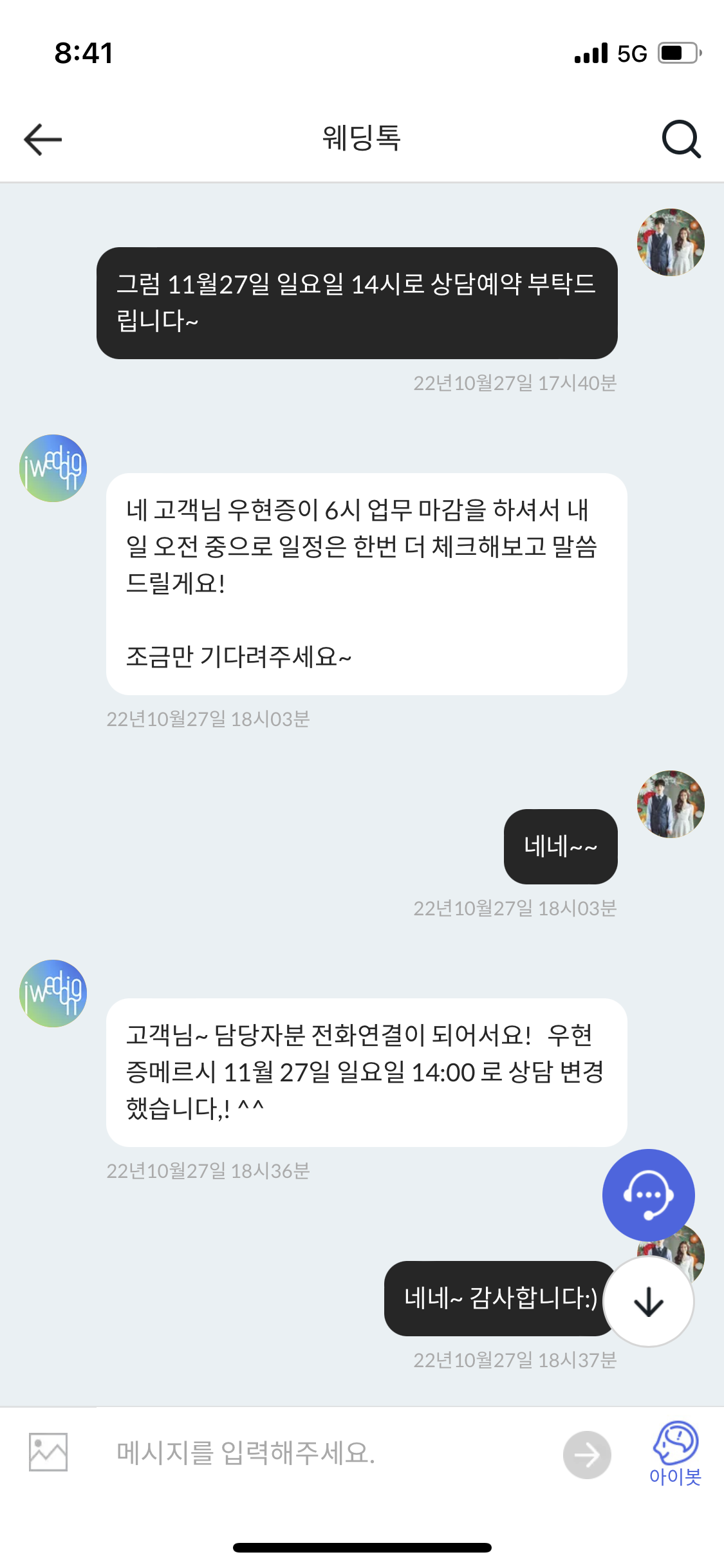The width and height of the screenshot is (724, 1568).
Task: Jump to latest message with down arrow
Action: point(648,1302)
